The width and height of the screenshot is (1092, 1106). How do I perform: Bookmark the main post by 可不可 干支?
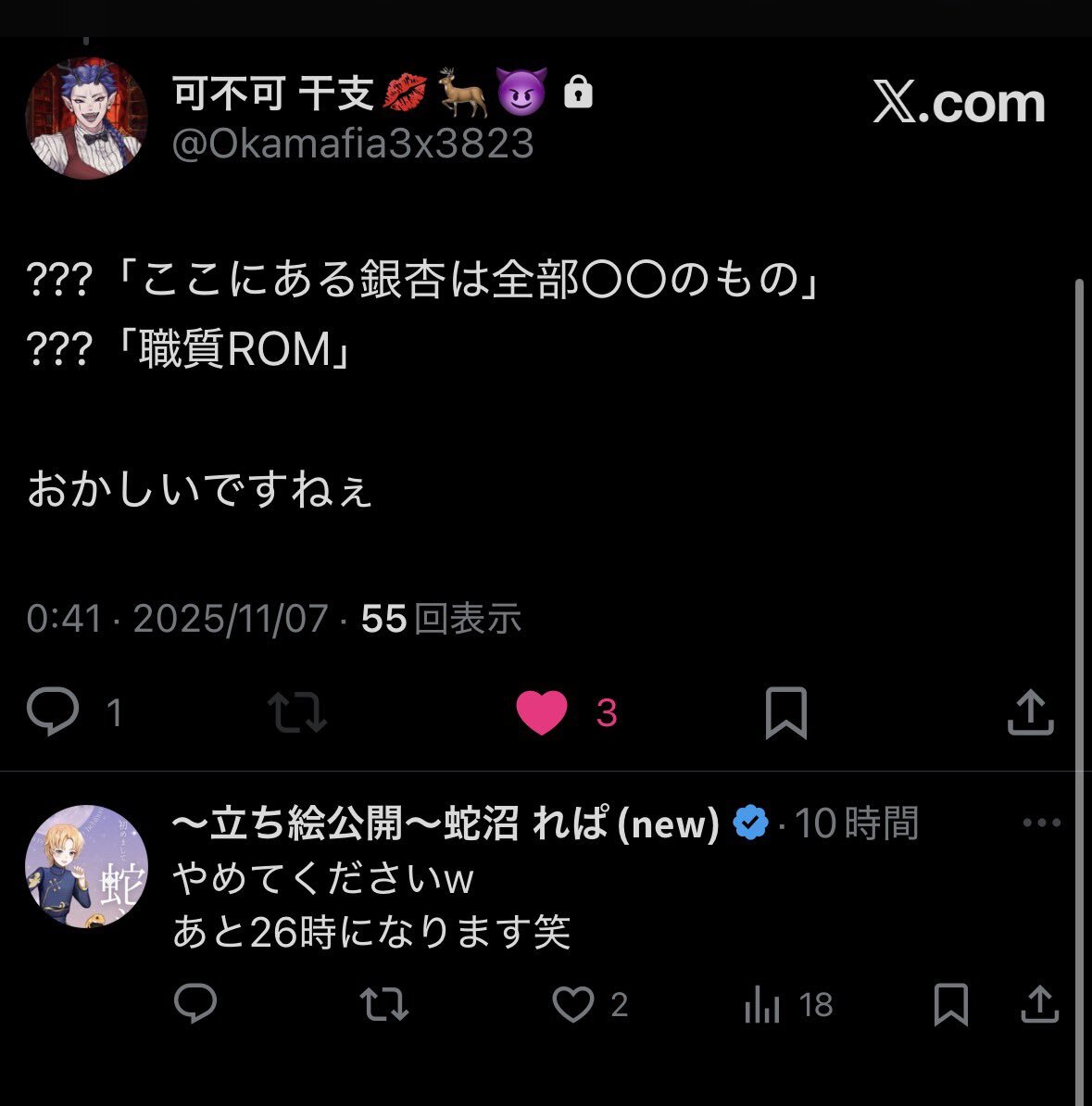pos(785,712)
